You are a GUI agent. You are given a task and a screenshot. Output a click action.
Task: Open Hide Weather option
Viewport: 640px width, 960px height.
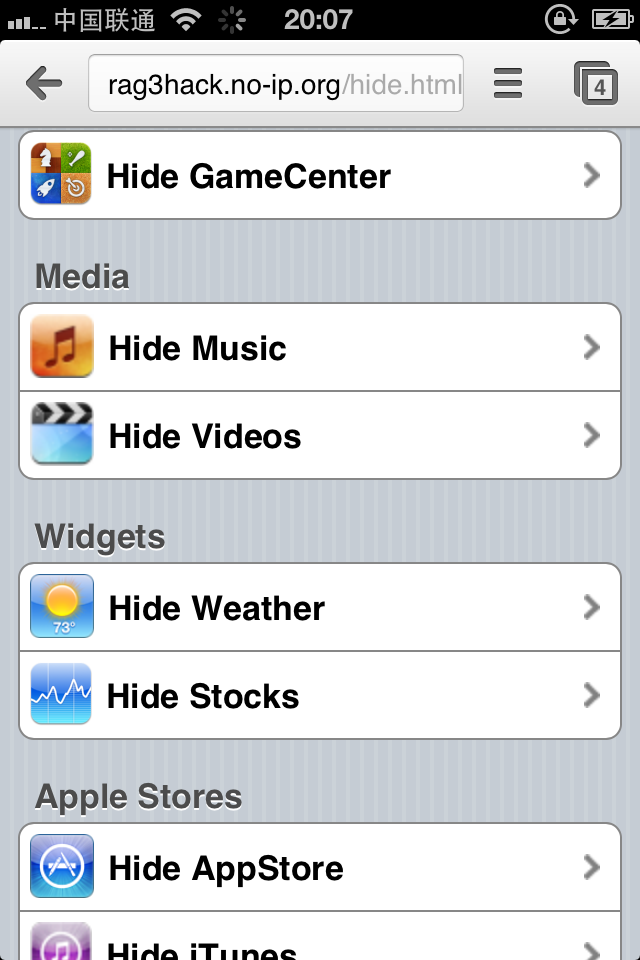point(320,608)
